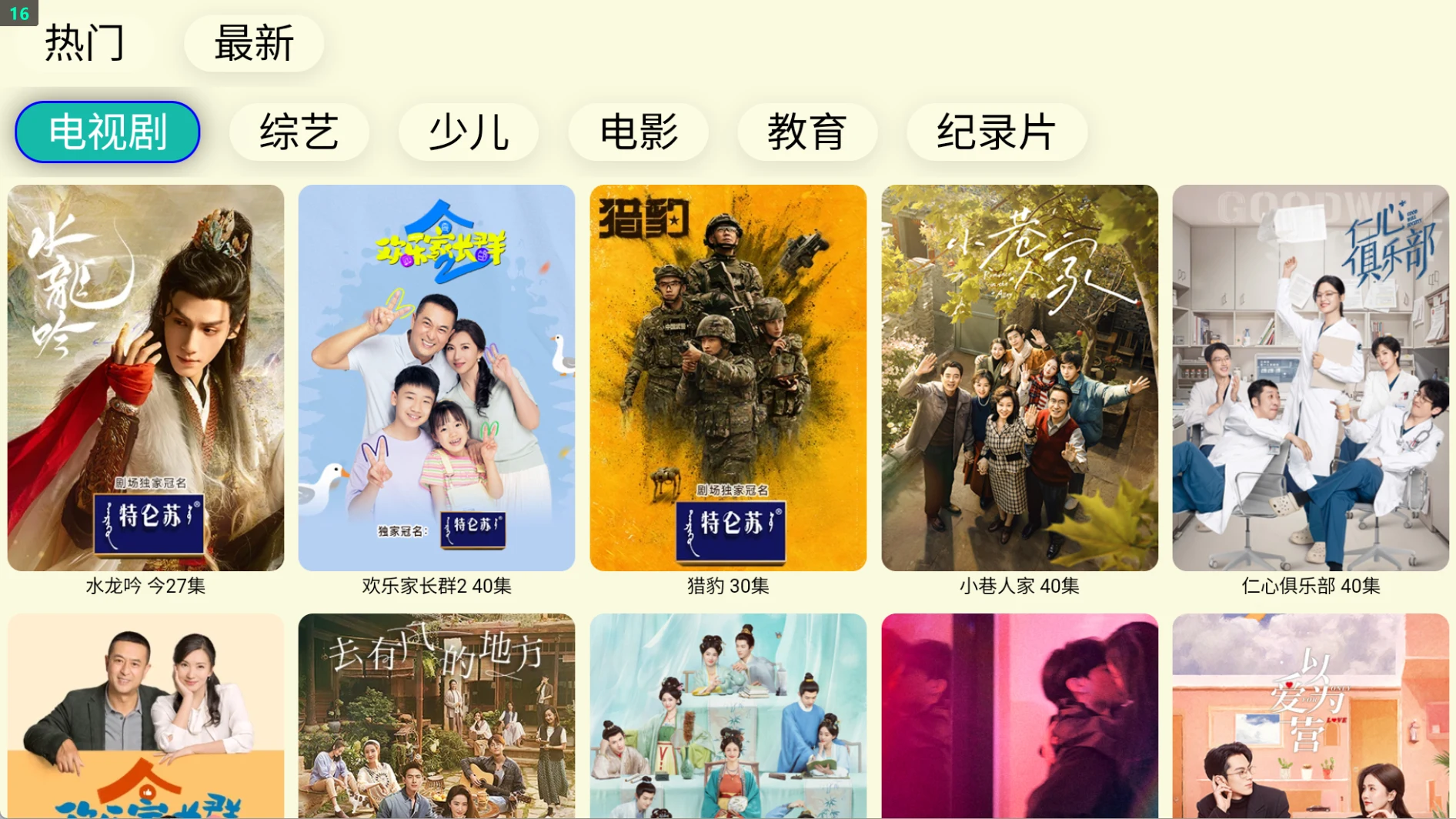Select the 电视剧 category
The image size is (1456, 819).
(x=108, y=132)
